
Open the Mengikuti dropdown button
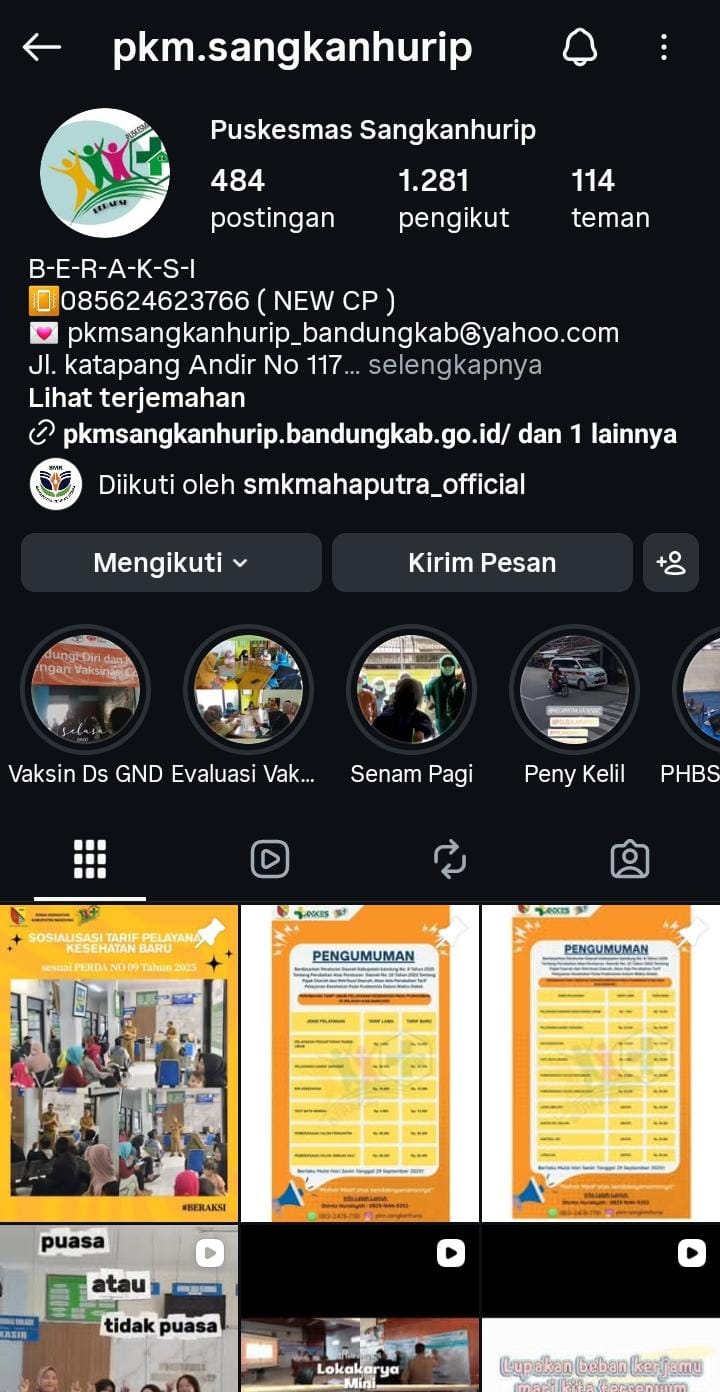(x=171, y=562)
